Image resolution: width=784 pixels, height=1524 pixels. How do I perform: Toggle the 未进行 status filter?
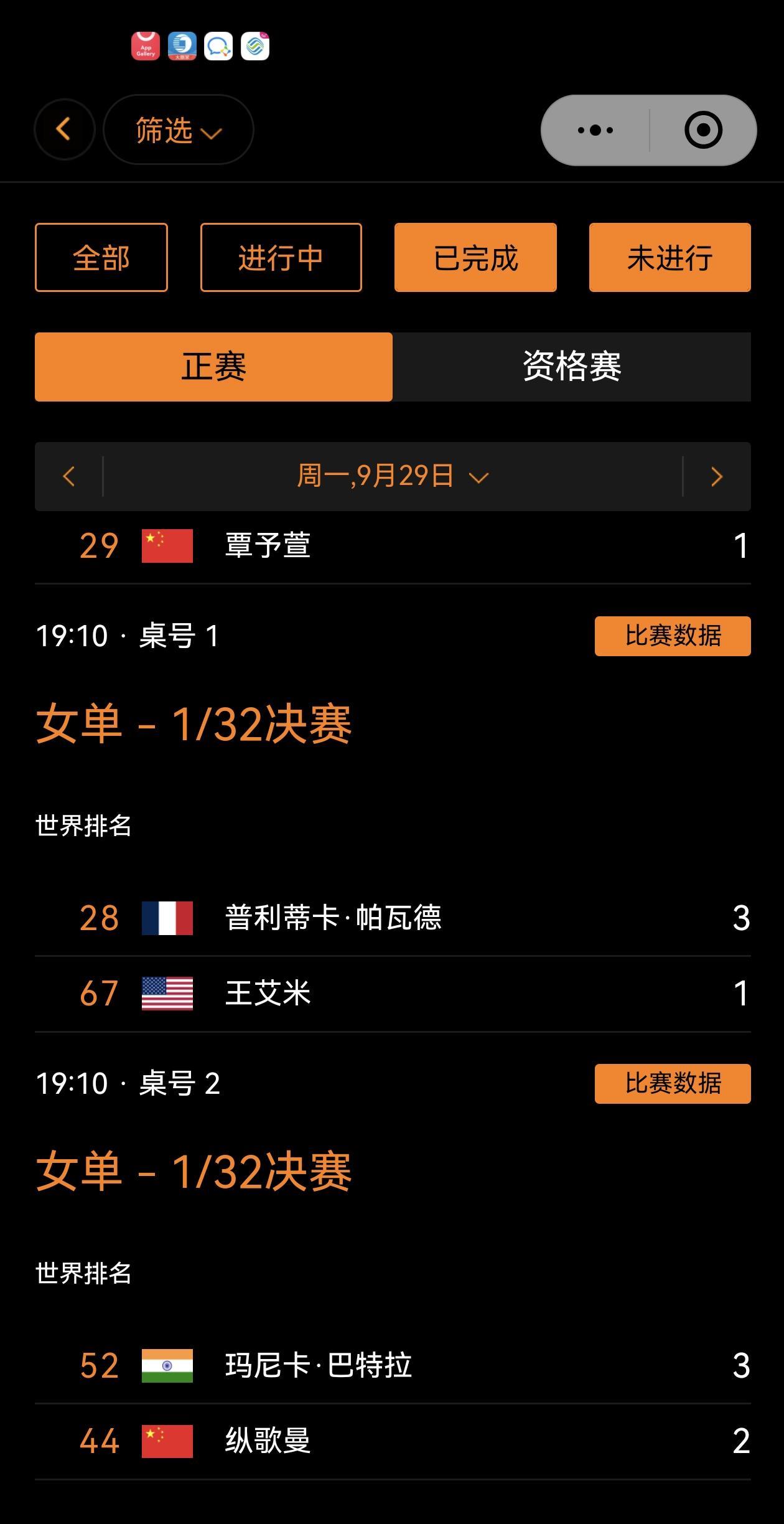pos(670,258)
